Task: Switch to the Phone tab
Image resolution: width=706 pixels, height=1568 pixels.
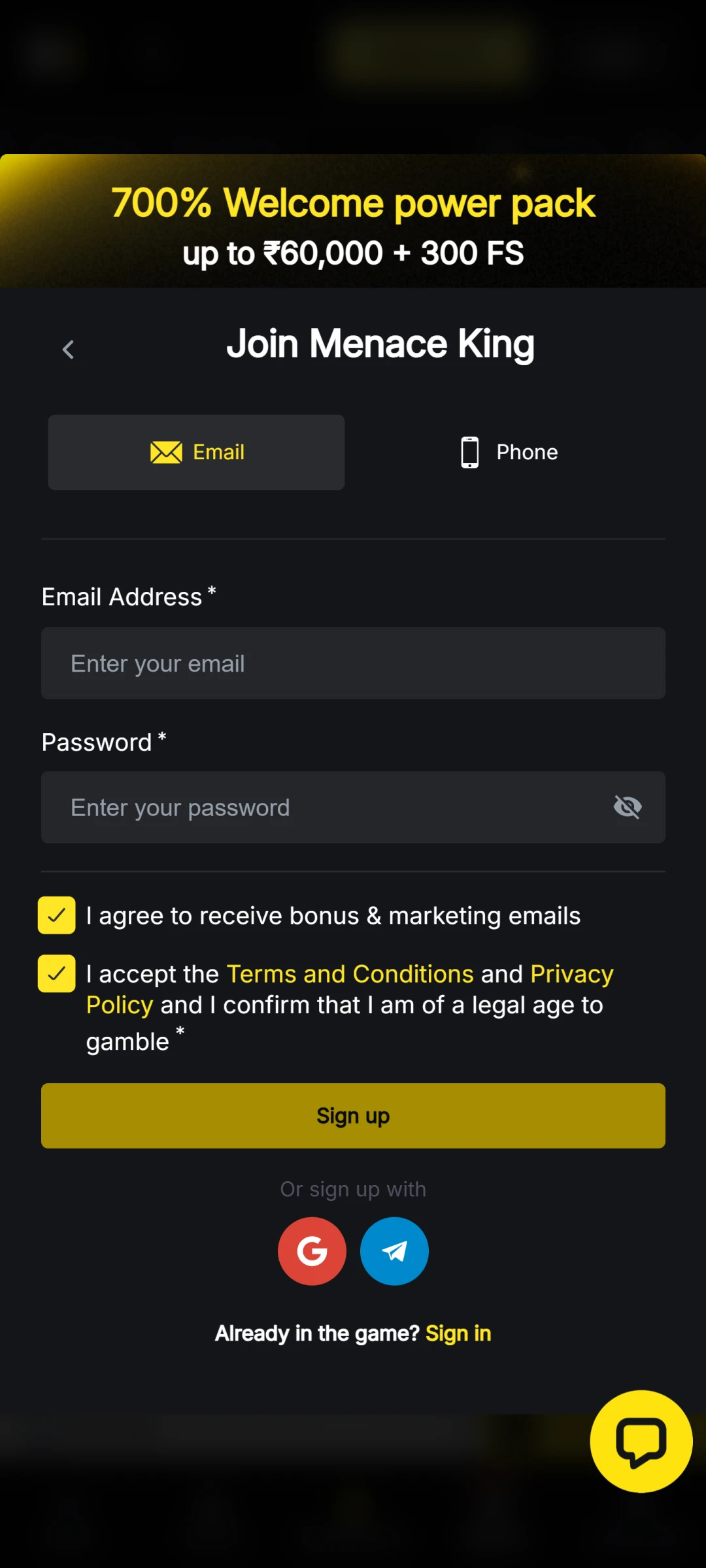Action: coord(509,452)
